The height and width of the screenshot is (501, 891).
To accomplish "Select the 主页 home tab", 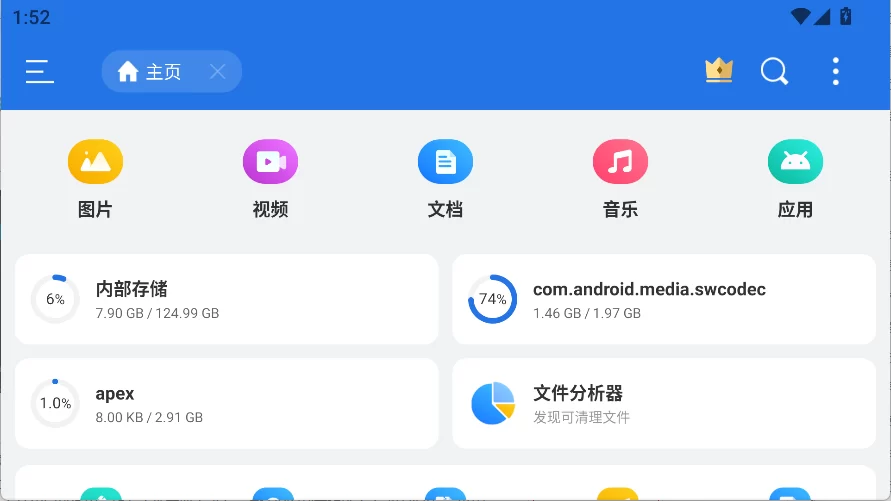I will coord(149,72).
